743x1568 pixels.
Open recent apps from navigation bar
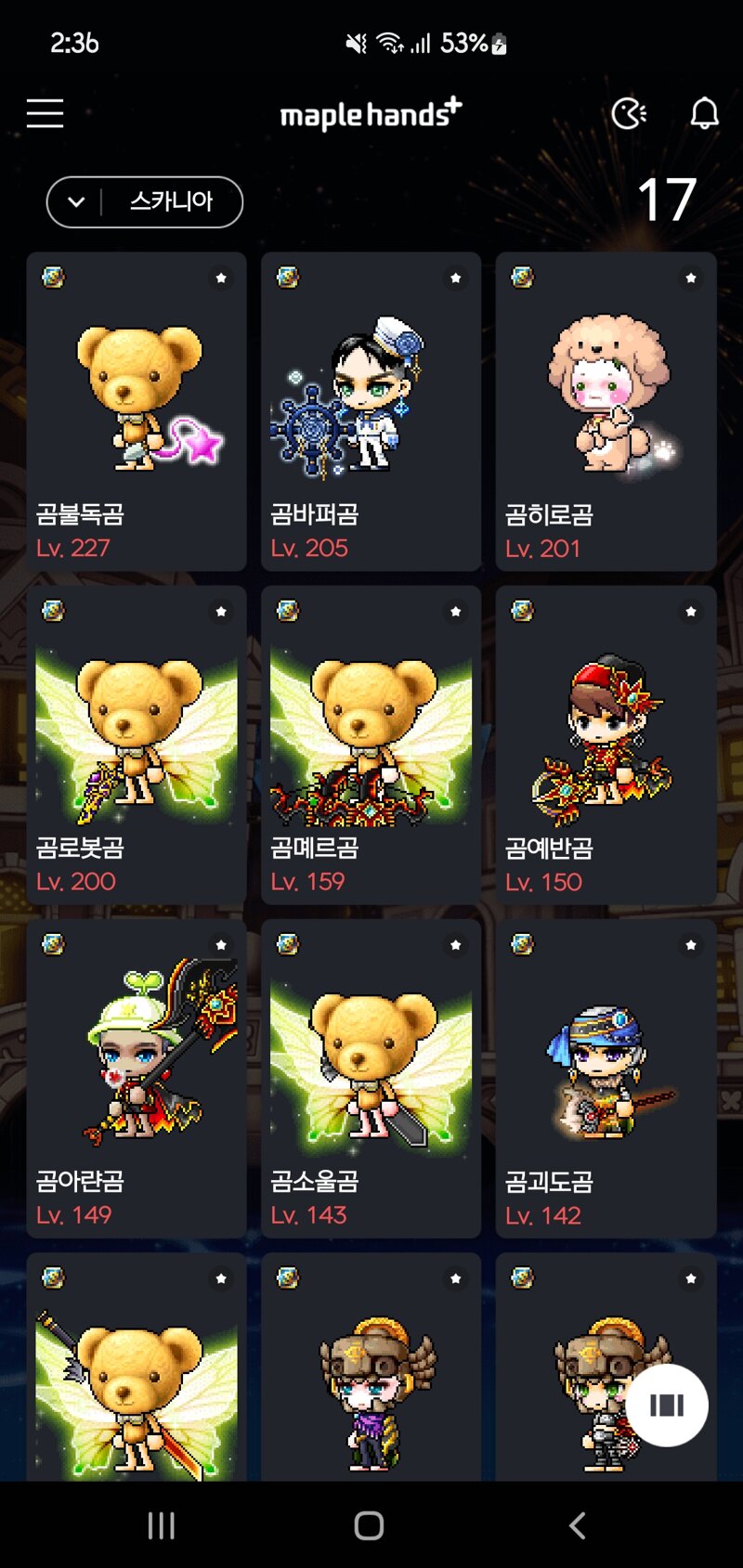162,1525
